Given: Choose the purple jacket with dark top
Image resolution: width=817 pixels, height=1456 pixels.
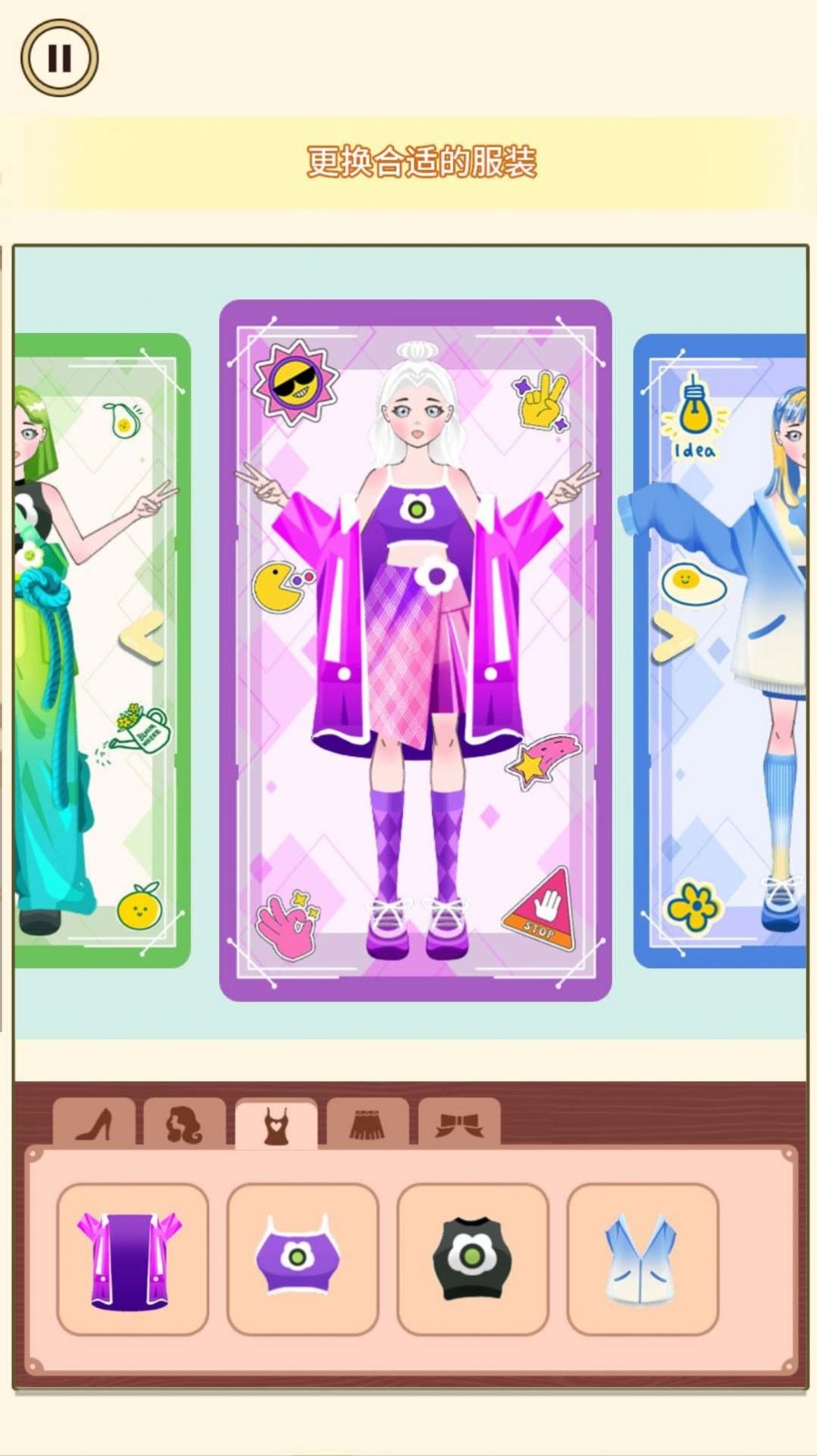Looking at the screenshot, I should click(x=133, y=1259).
